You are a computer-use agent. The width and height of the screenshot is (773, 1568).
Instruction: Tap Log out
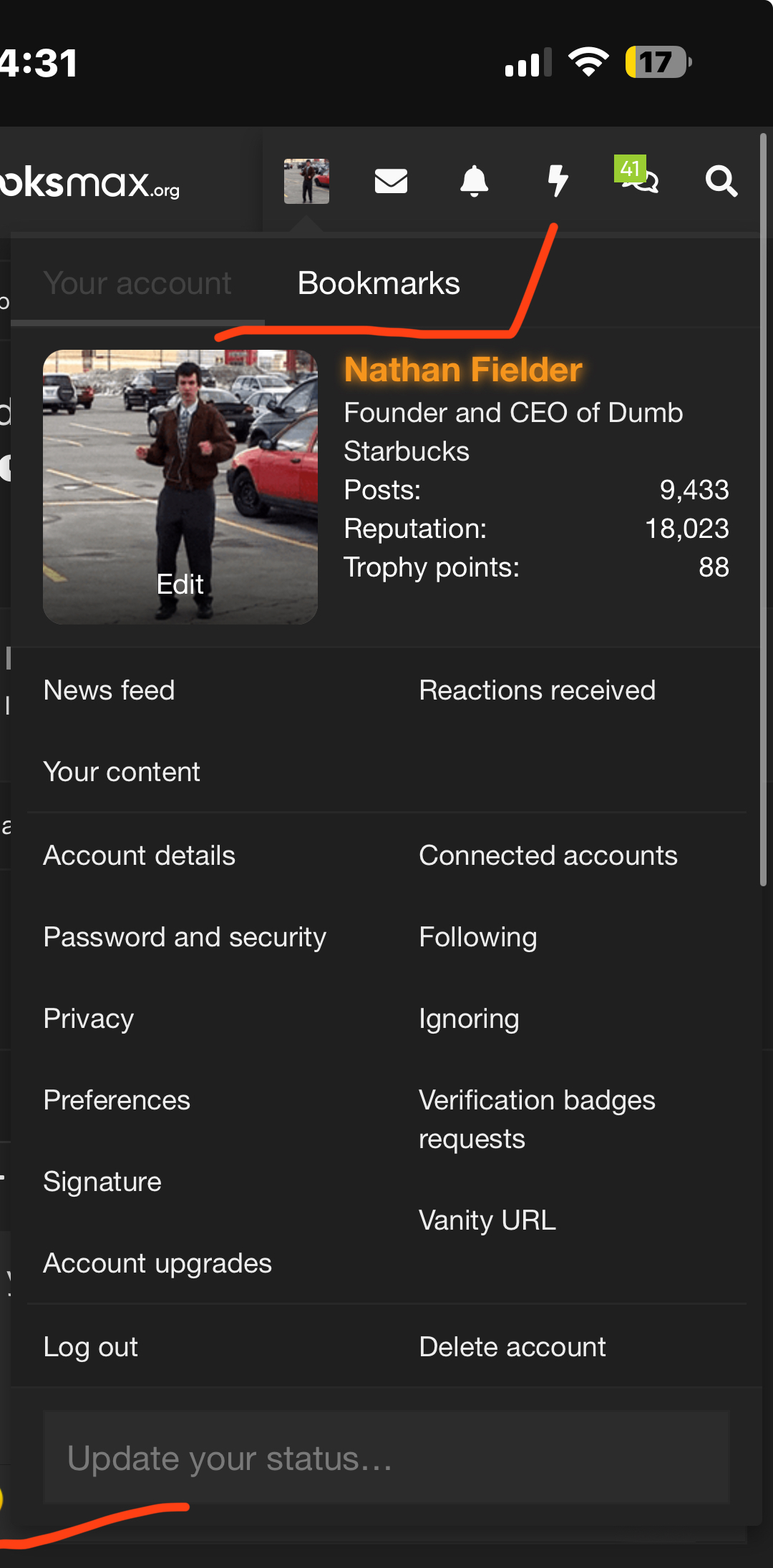pyautogui.click(x=91, y=1347)
